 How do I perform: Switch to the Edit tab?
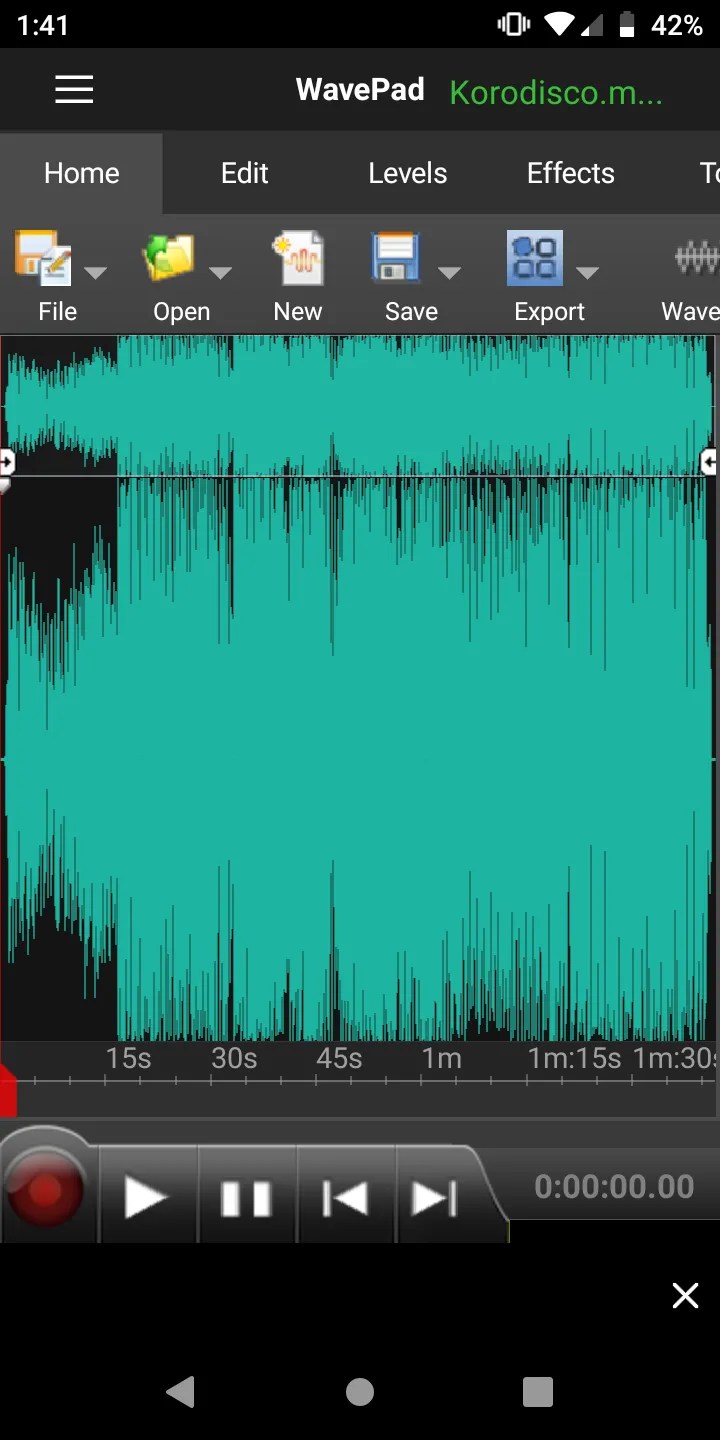[x=244, y=172]
